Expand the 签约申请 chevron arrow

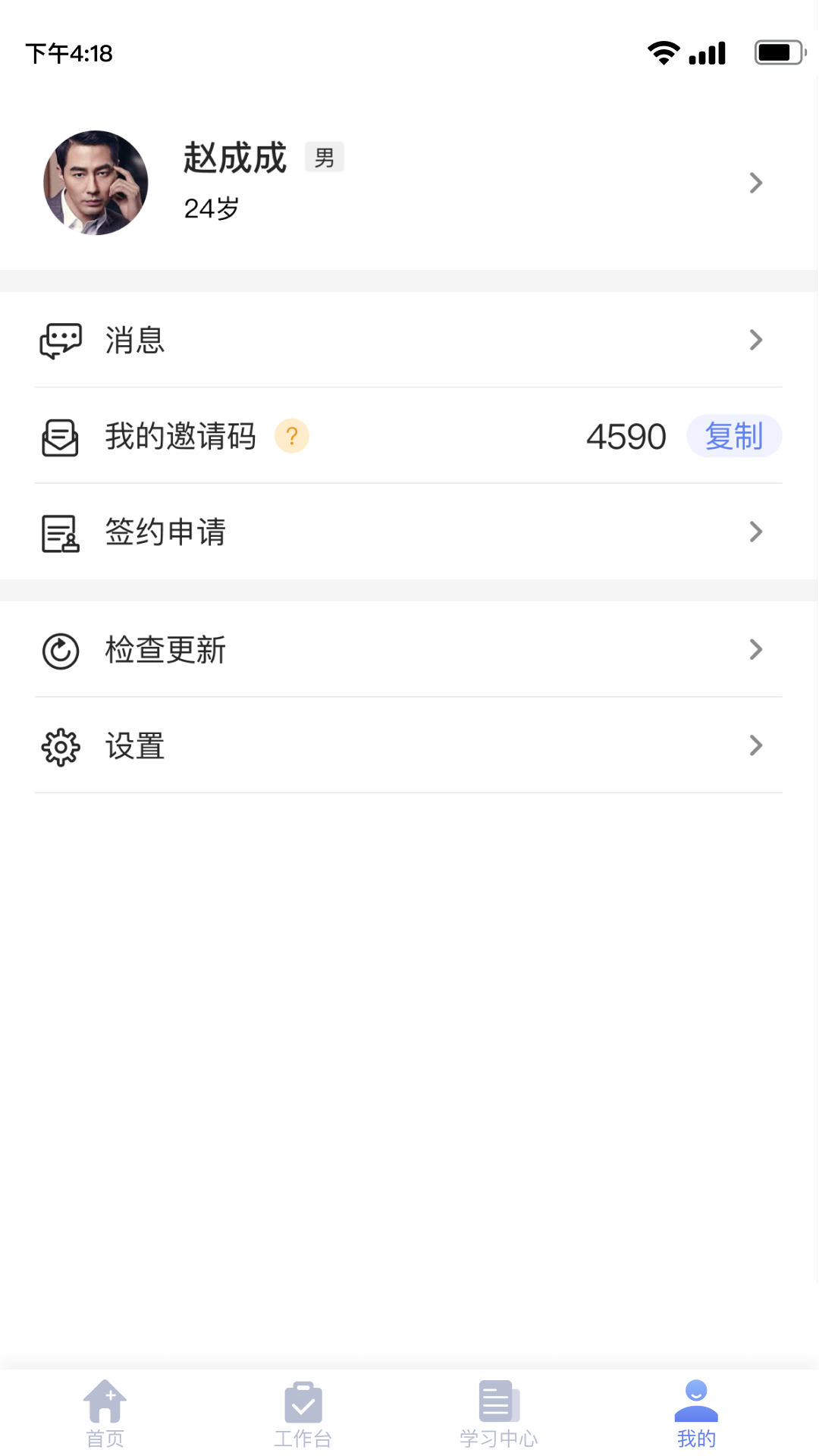pos(755,532)
